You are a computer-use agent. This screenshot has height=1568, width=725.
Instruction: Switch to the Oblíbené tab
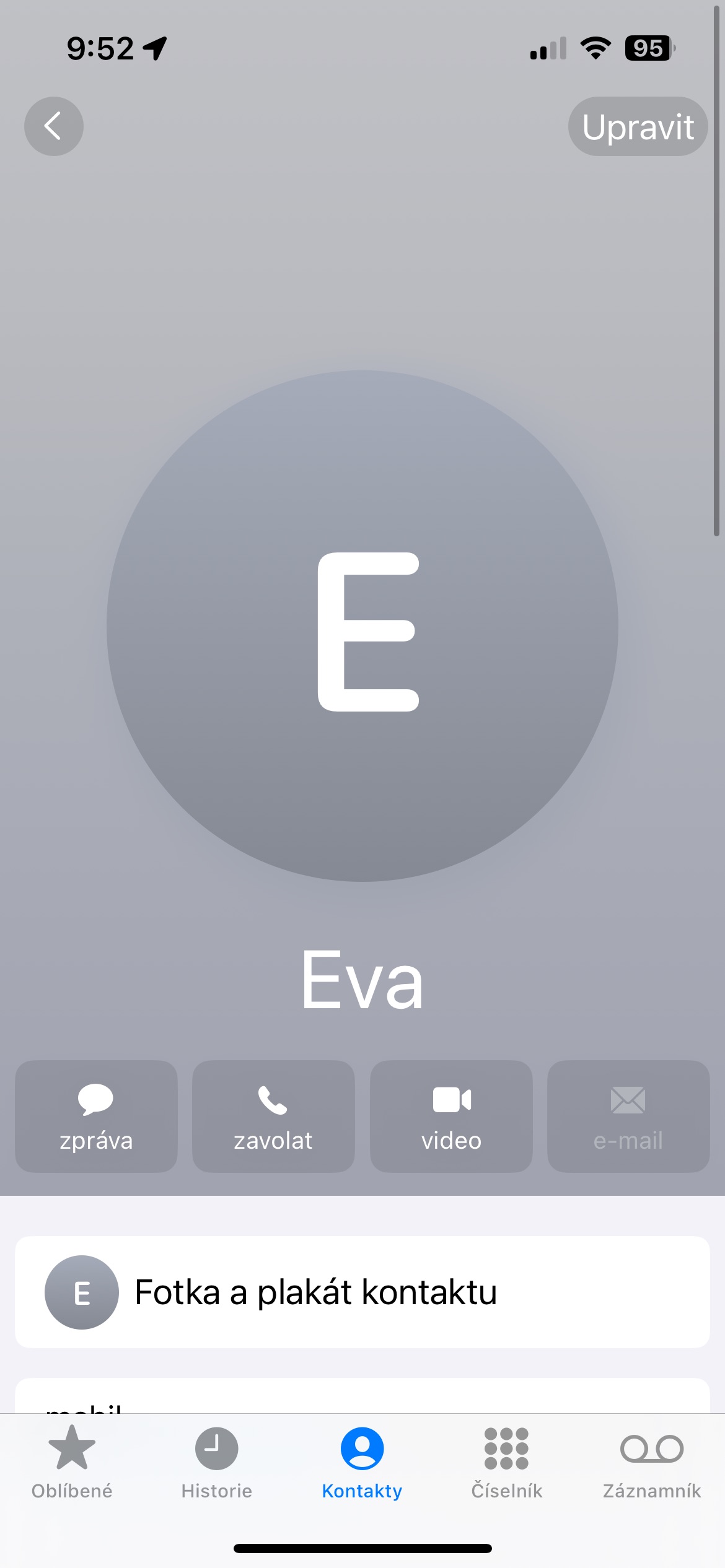point(72,1461)
